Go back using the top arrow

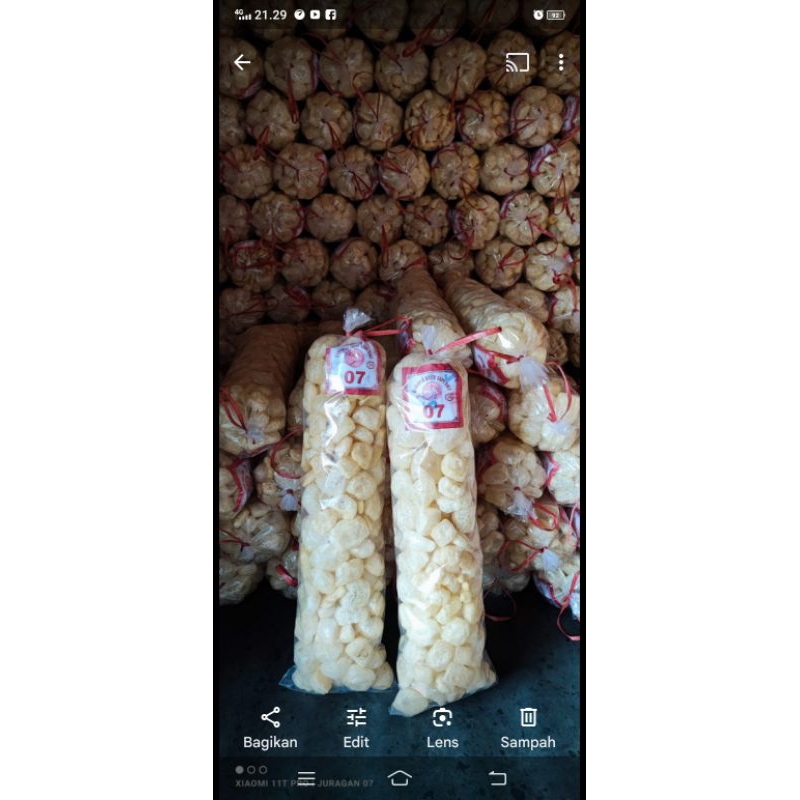(x=242, y=63)
